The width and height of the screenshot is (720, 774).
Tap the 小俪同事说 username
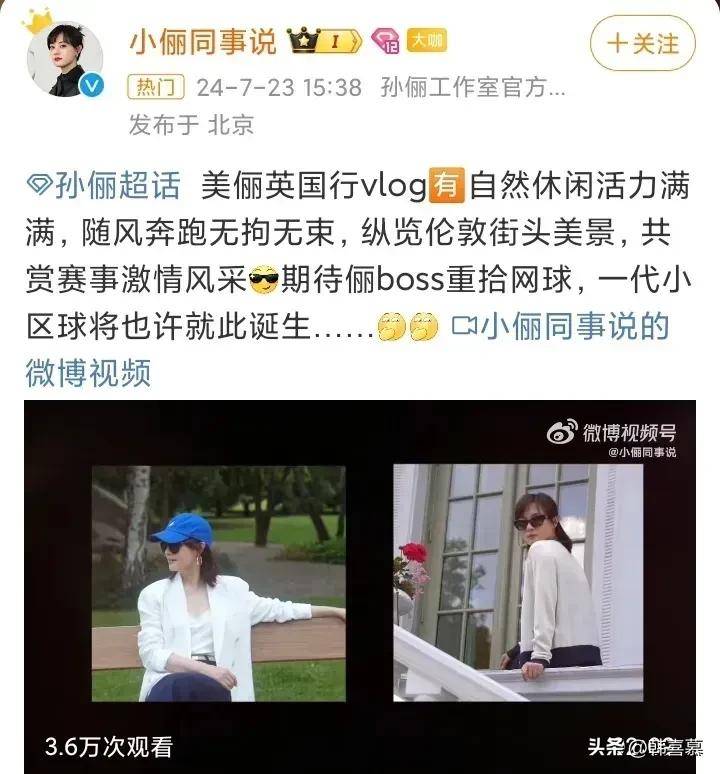pos(202,43)
